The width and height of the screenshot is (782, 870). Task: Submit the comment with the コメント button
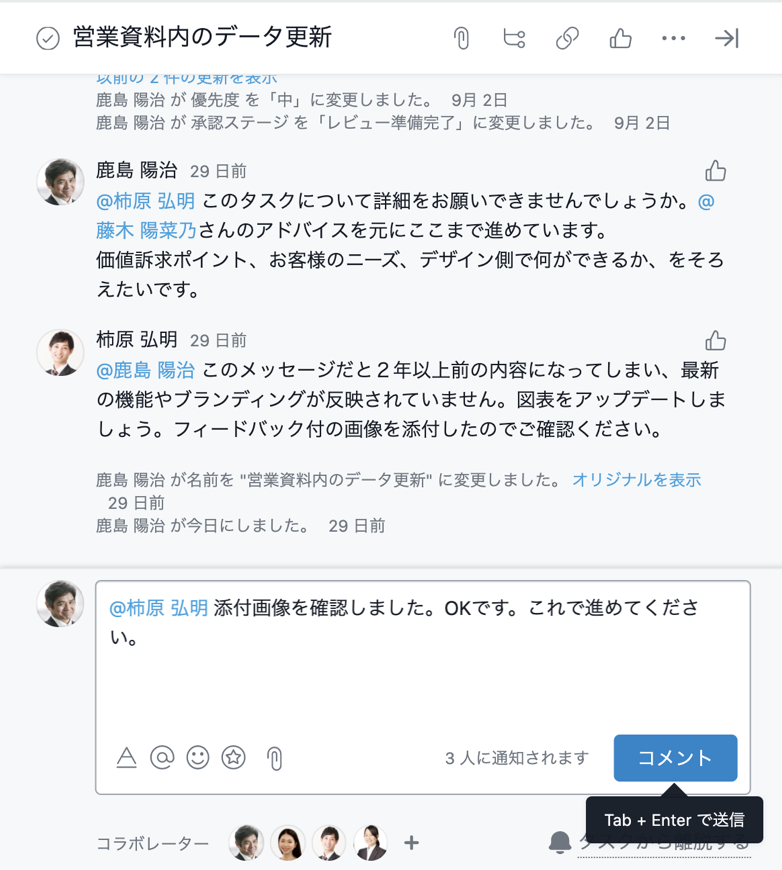(x=674, y=758)
